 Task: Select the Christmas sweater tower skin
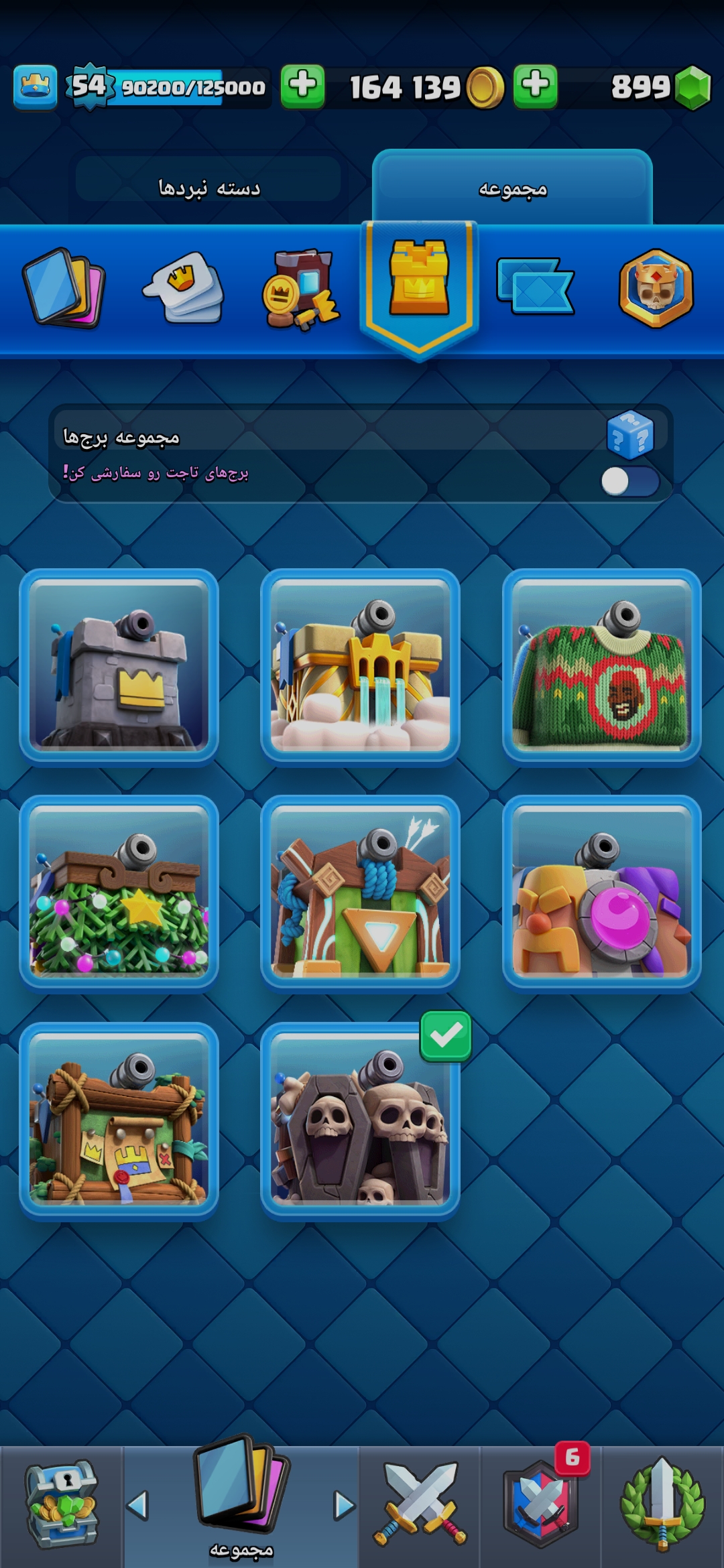pos(601,667)
